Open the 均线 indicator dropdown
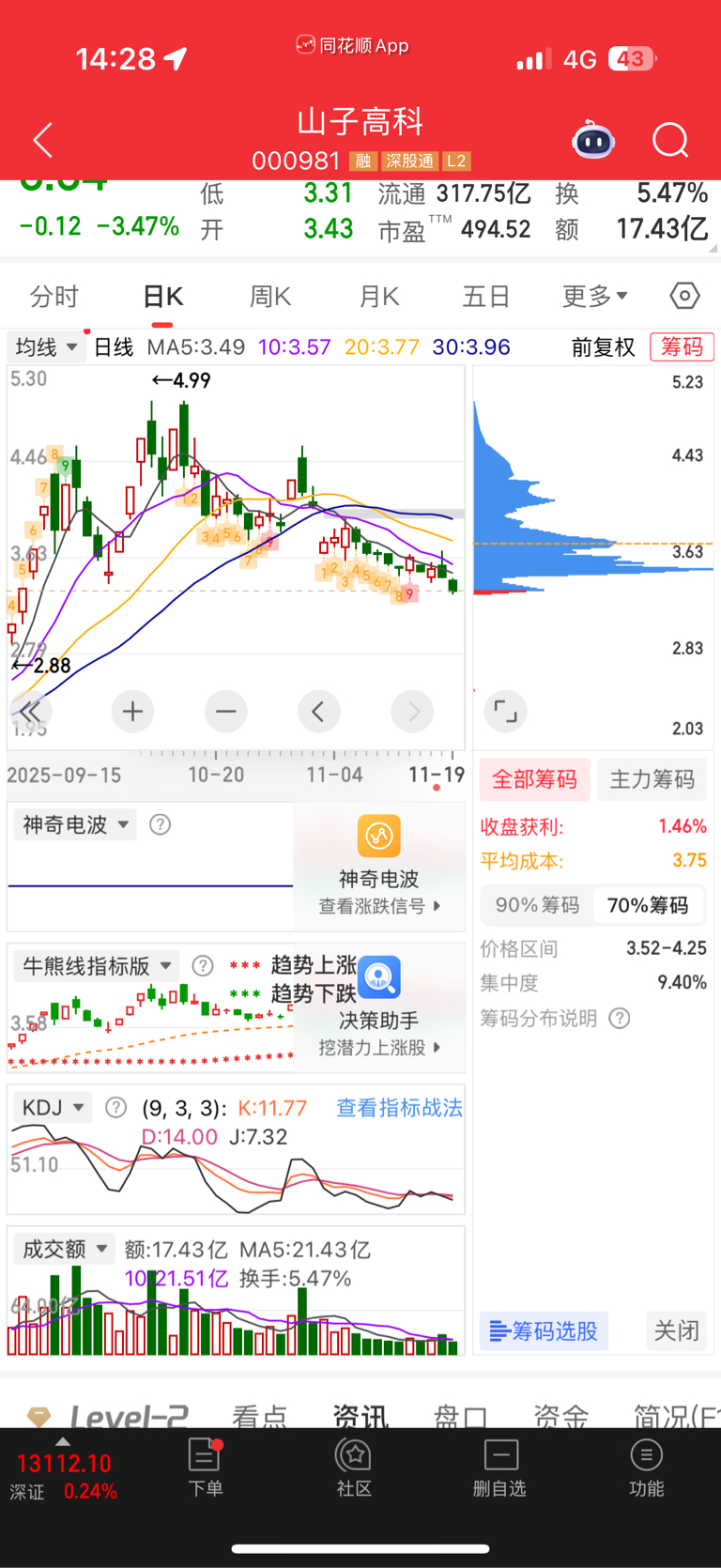The width and height of the screenshot is (721, 1568). click(46, 347)
